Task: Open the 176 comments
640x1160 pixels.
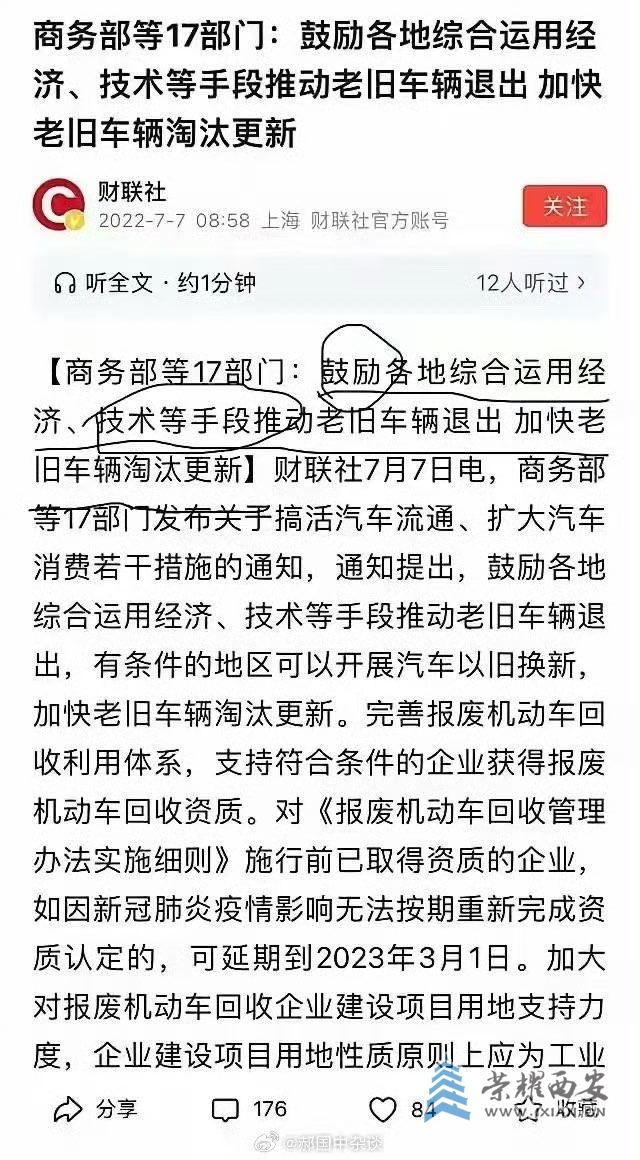Action: (249, 1108)
